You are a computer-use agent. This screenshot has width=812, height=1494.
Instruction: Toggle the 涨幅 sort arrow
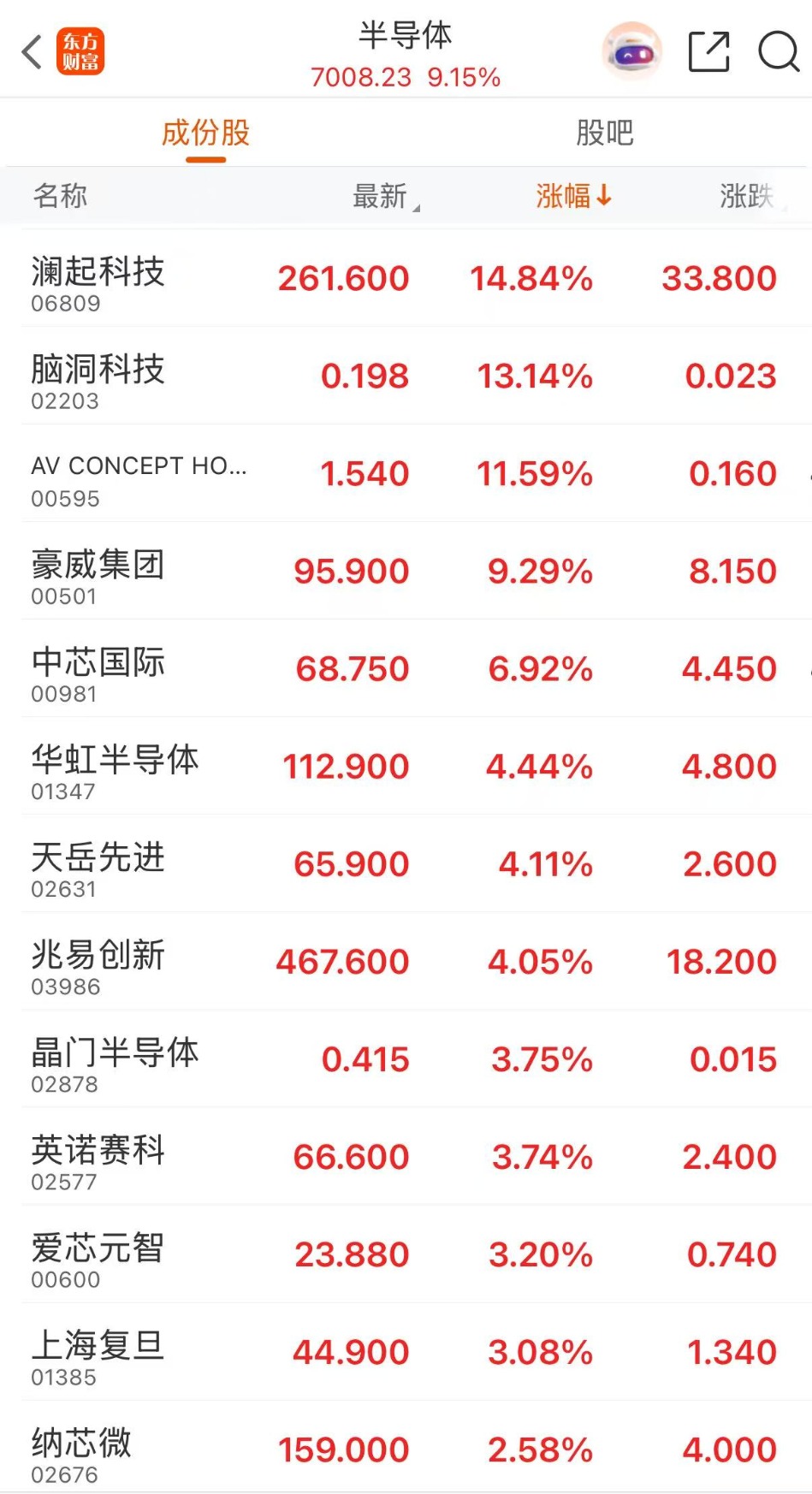click(x=606, y=196)
